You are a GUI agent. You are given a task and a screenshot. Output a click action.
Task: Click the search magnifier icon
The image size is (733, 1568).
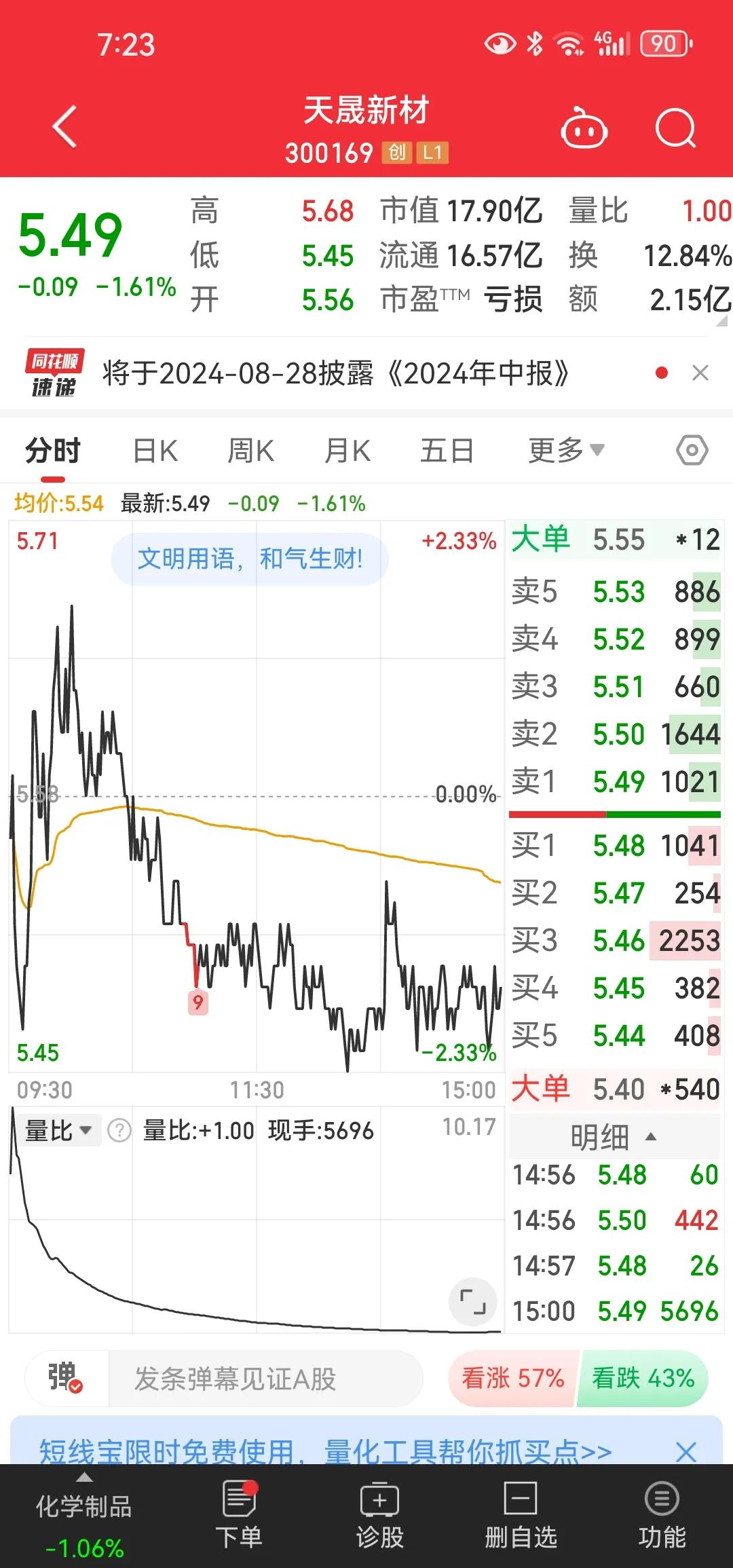(x=674, y=128)
